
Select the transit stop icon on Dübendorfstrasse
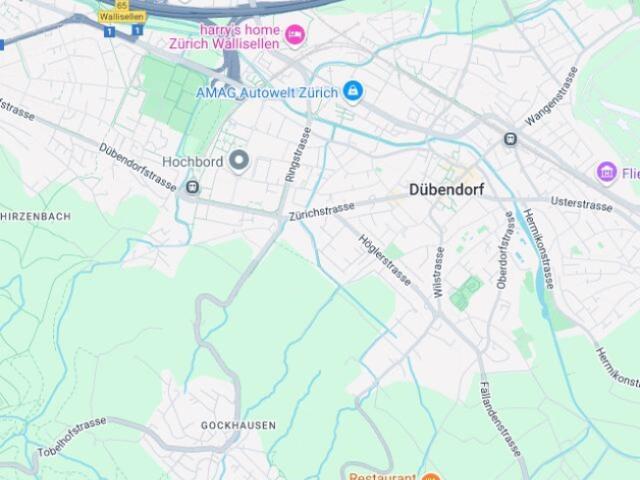click(192, 186)
